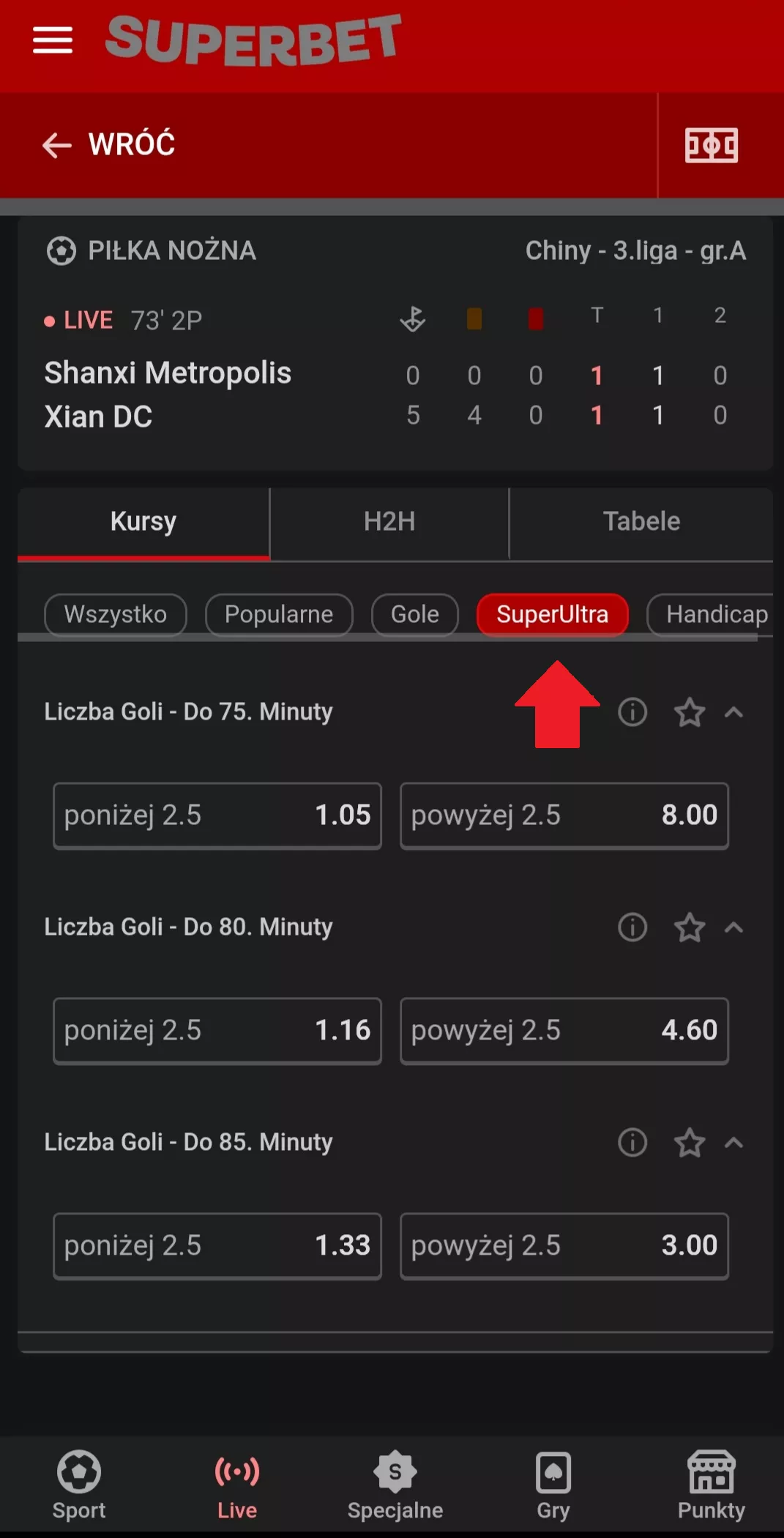Viewport: 784px width, 1538px height.
Task: Collapse the Do 85. Minuty market
Action: pos(734,1143)
